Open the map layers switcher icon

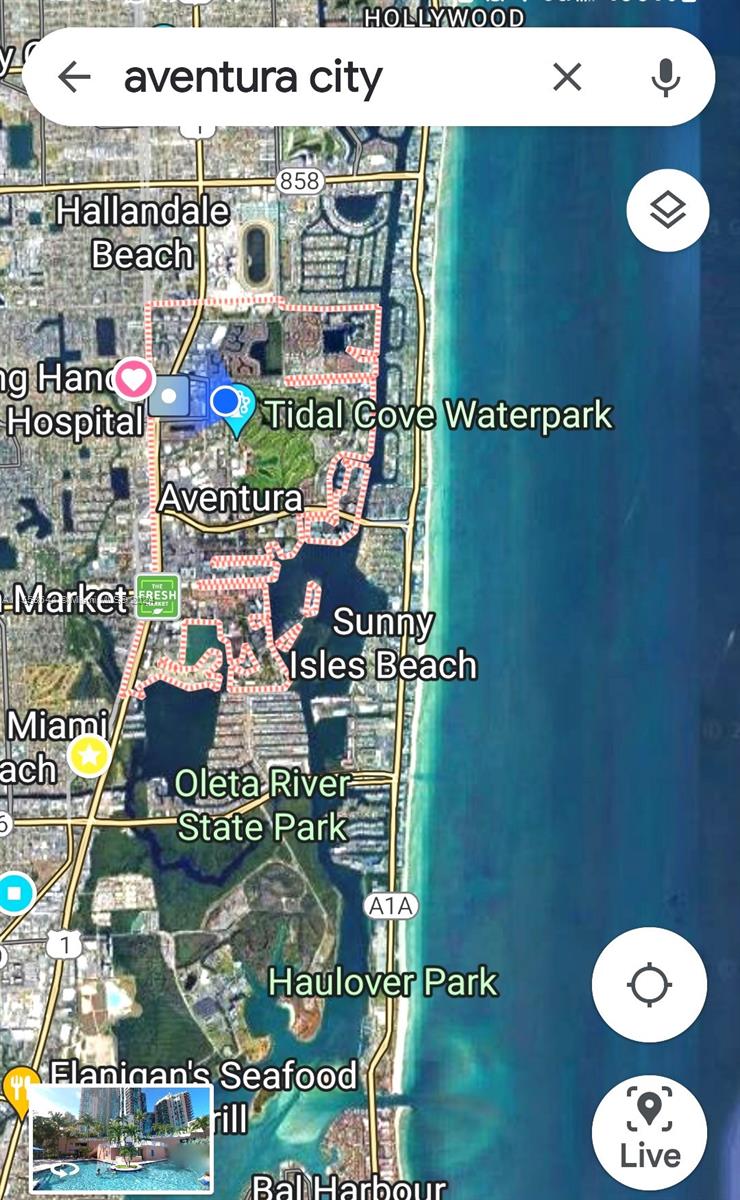click(x=667, y=209)
